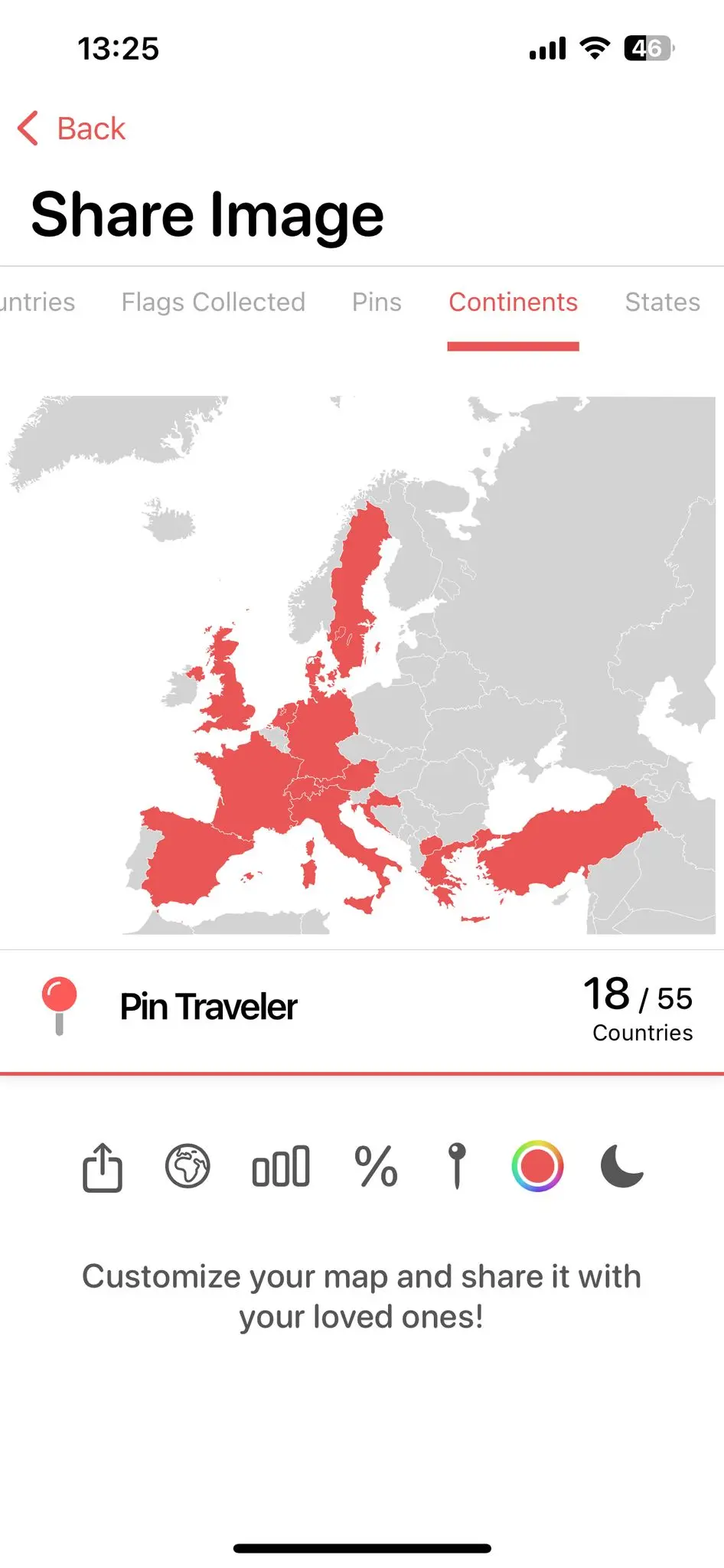Select the active Continents tab
The image size is (724, 1568).
tap(513, 302)
